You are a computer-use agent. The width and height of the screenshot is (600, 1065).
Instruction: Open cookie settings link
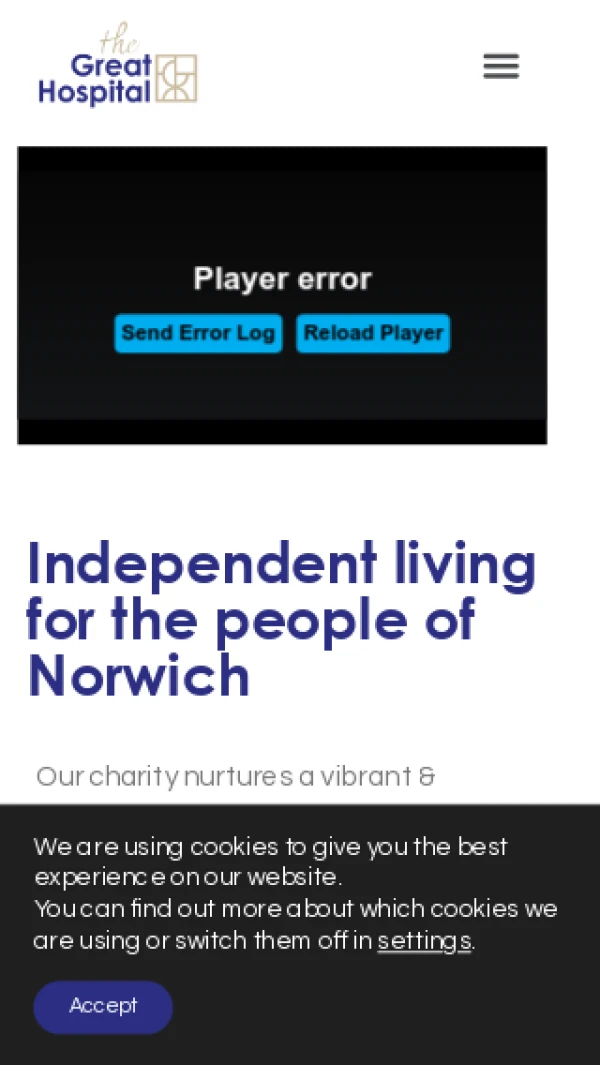pos(423,941)
